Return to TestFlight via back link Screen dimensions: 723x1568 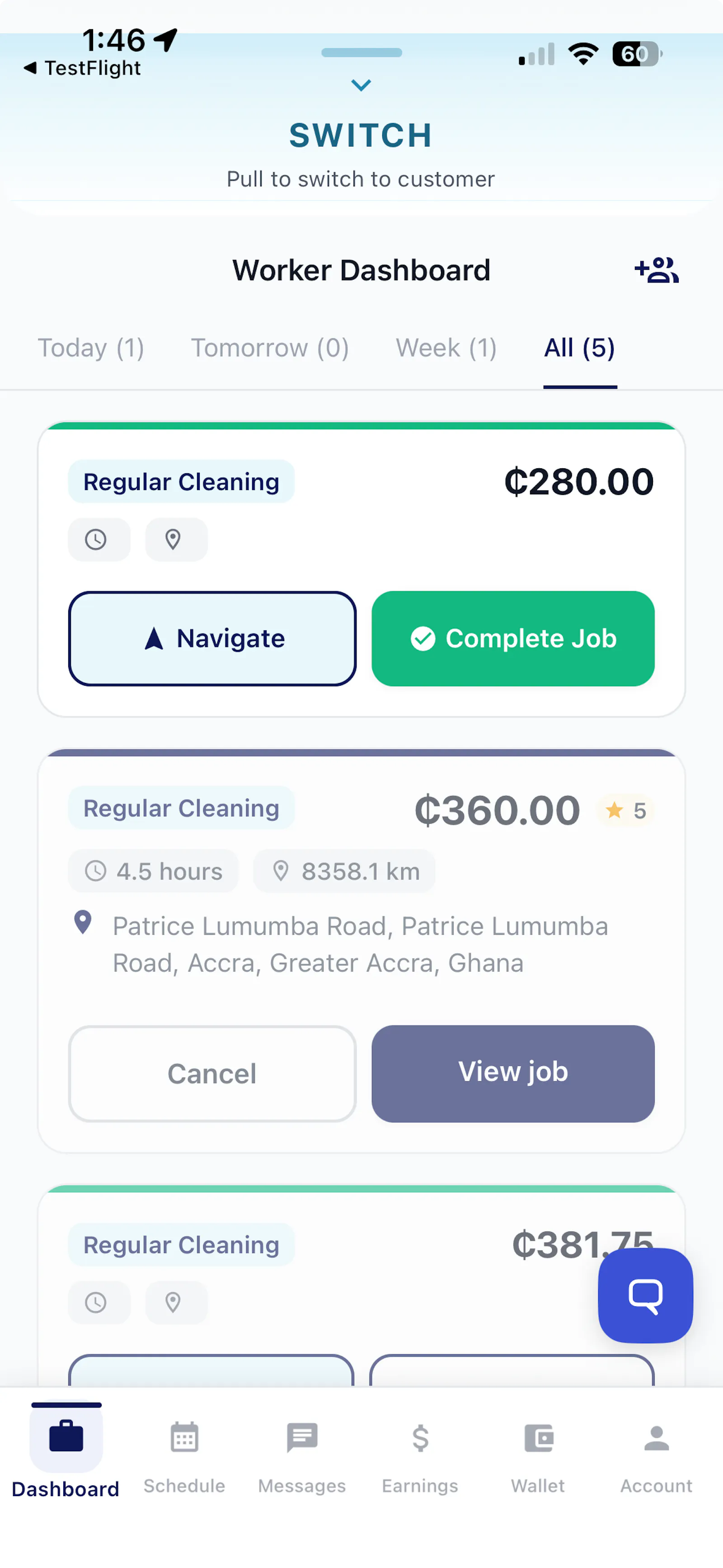click(82, 68)
